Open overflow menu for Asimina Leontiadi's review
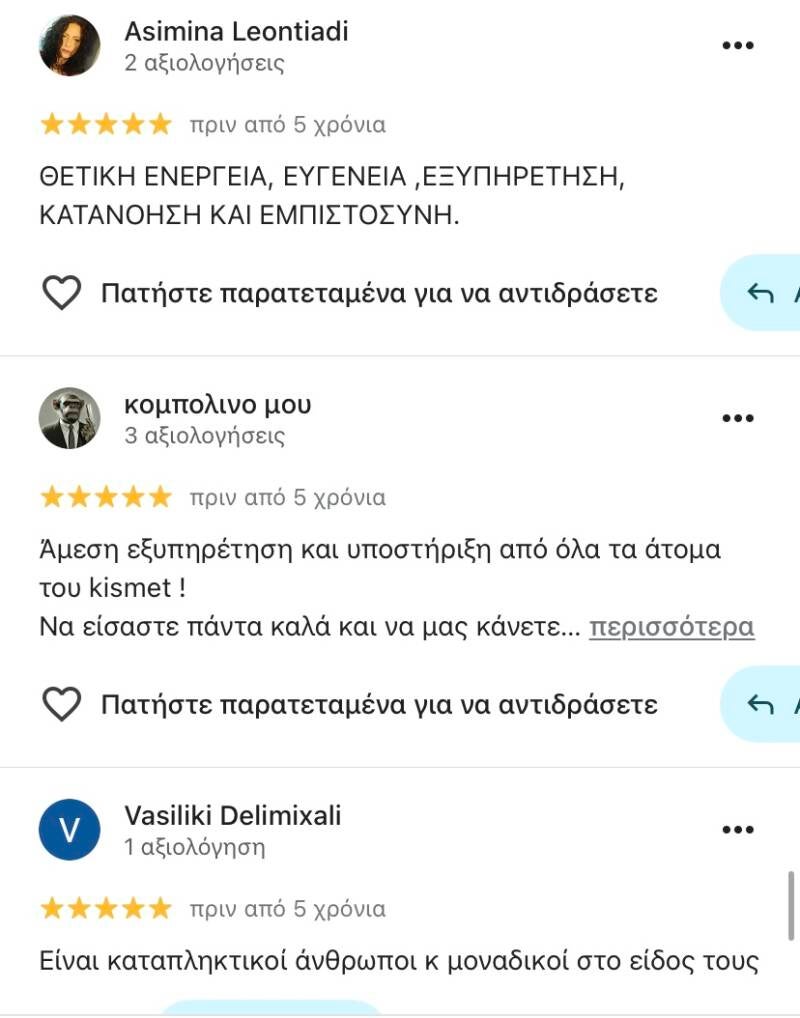The image size is (800, 1018). tap(737, 45)
